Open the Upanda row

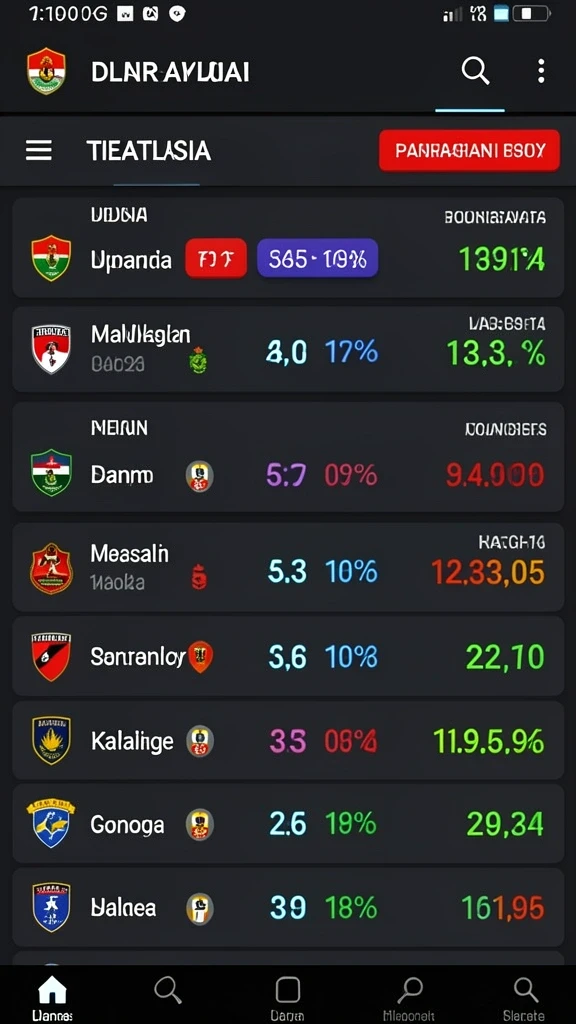tap(288, 248)
